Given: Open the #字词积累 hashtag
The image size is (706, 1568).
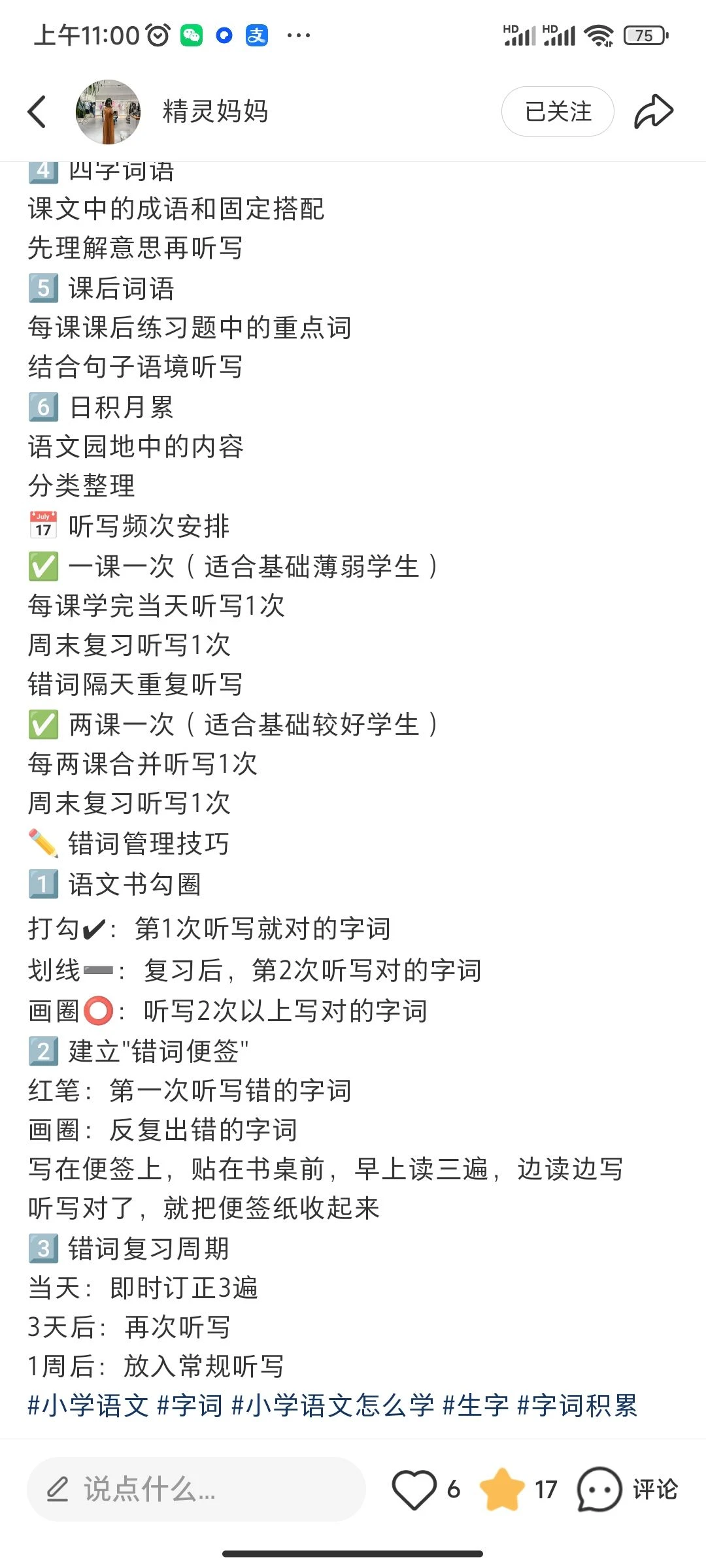Looking at the screenshot, I should pyautogui.click(x=577, y=1405).
